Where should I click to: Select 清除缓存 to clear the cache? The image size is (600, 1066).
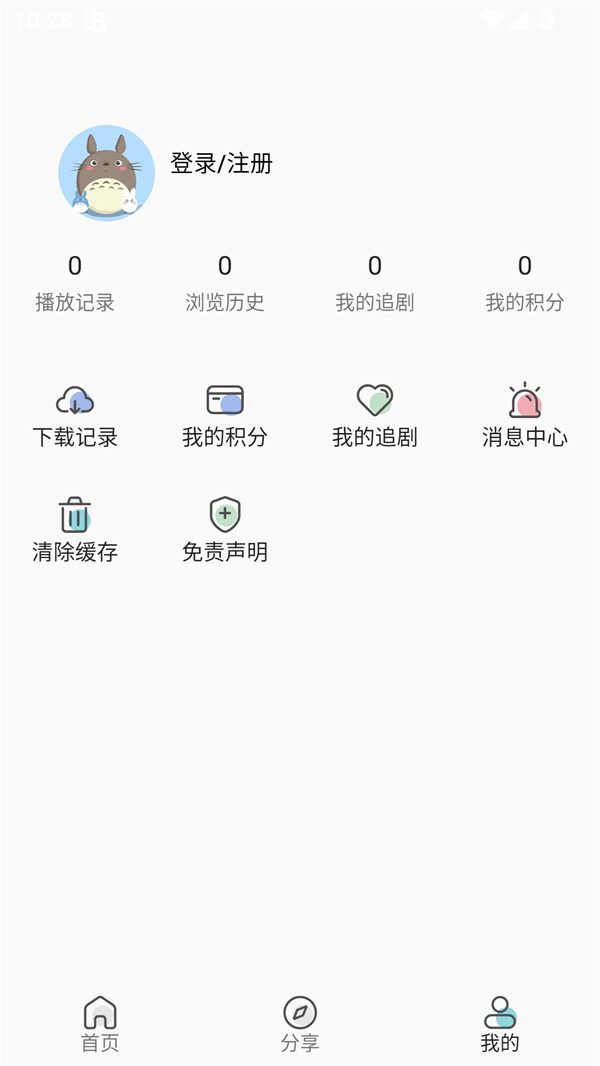(x=75, y=530)
